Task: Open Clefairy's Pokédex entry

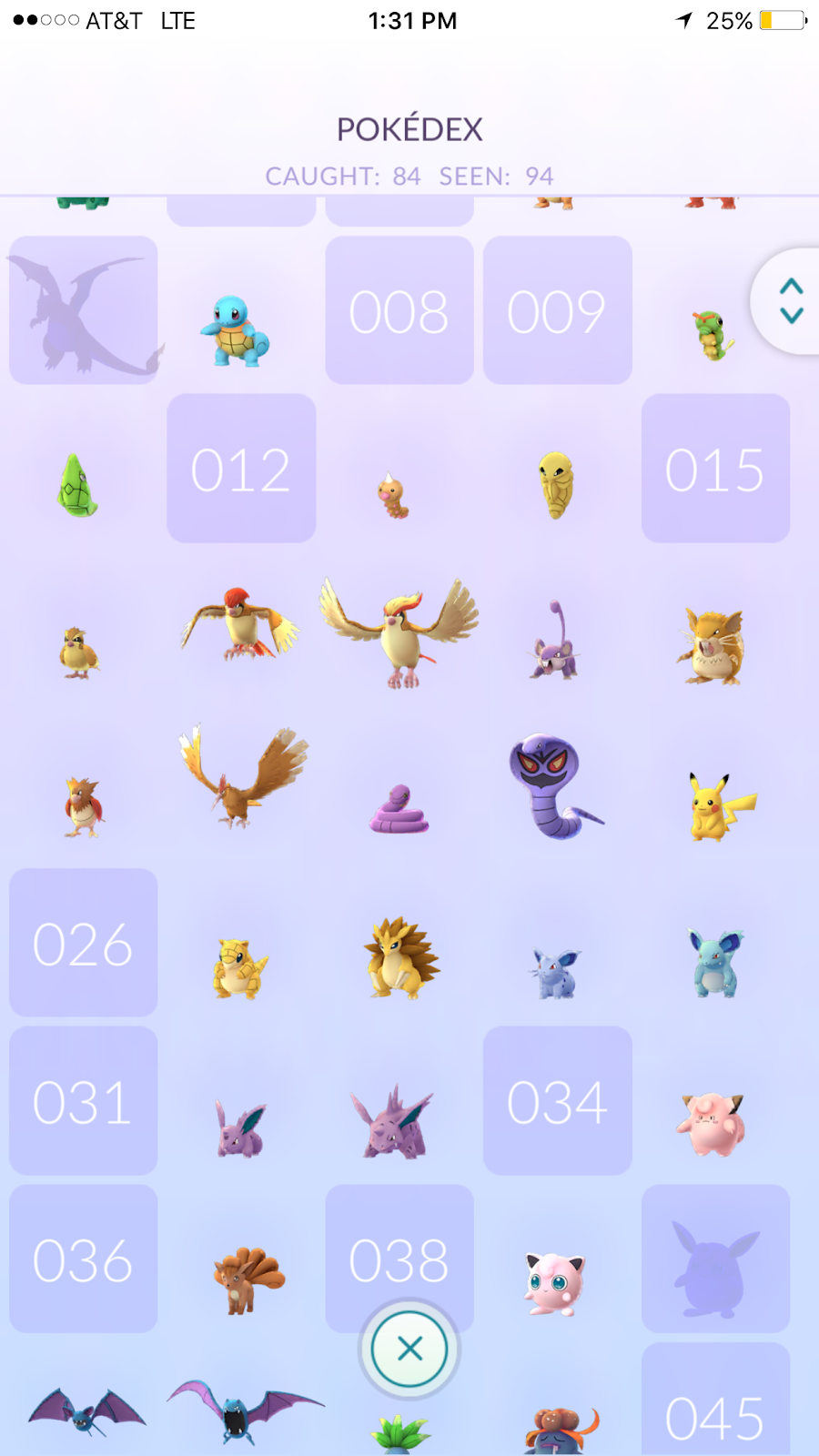Action: coord(713,1124)
